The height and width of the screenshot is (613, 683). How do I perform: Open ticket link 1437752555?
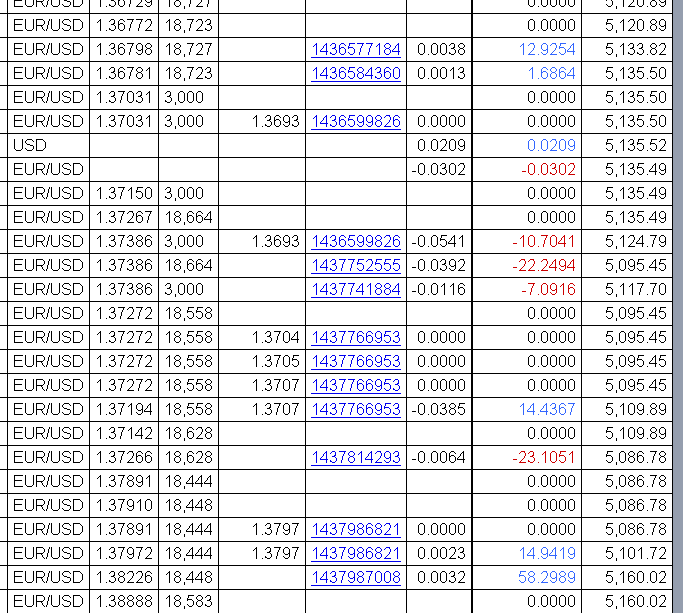pyautogui.click(x=356, y=265)
